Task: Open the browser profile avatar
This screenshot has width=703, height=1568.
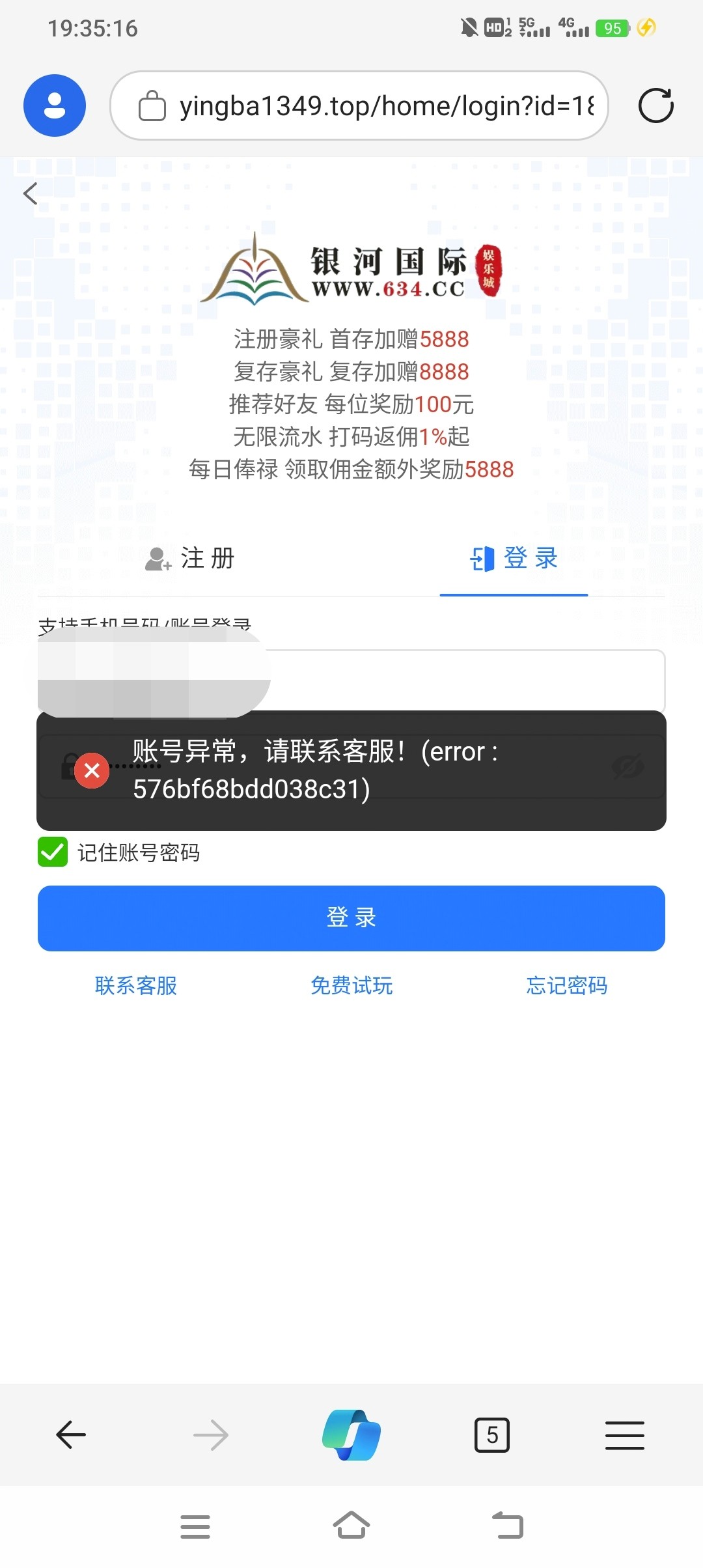Action: click(x=55, y=105)
